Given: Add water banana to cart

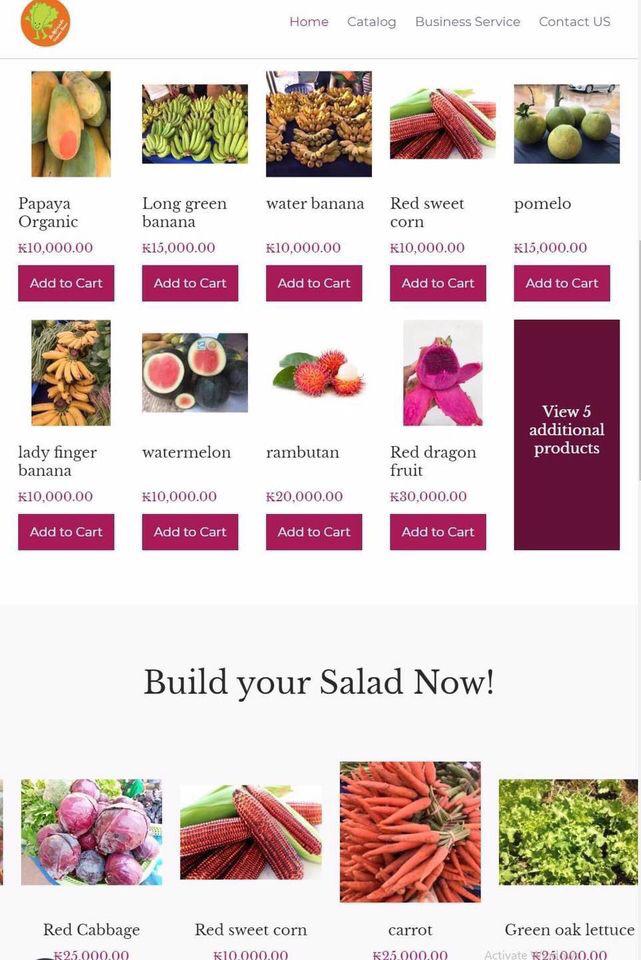Looking at the screenshot, I should [x=314, y=283].
